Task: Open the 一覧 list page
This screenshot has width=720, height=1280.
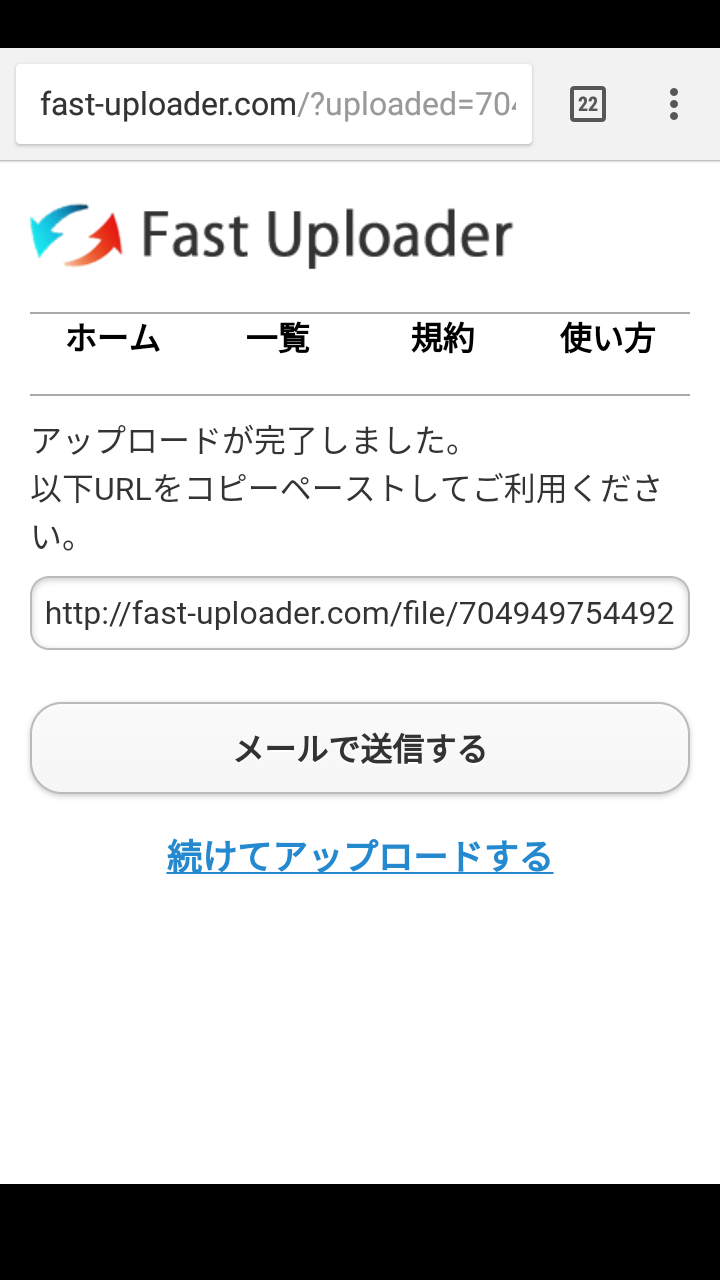Action: (x=277, y=339)
